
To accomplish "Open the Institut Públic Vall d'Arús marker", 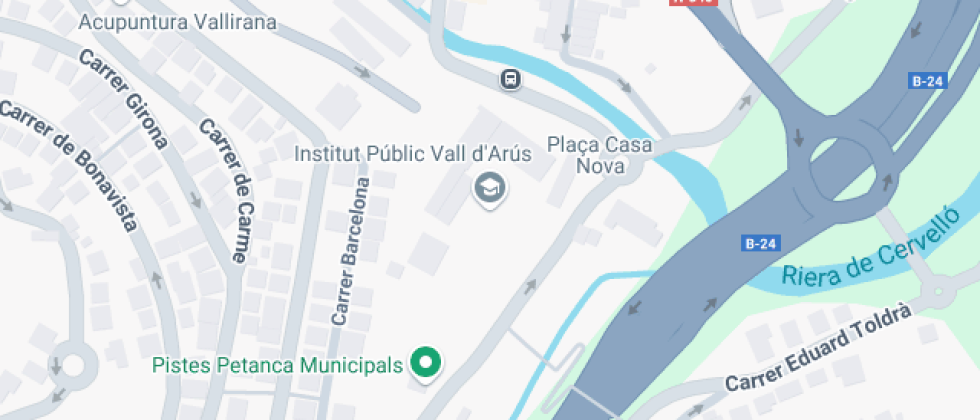I will click(x=489, y=187).
